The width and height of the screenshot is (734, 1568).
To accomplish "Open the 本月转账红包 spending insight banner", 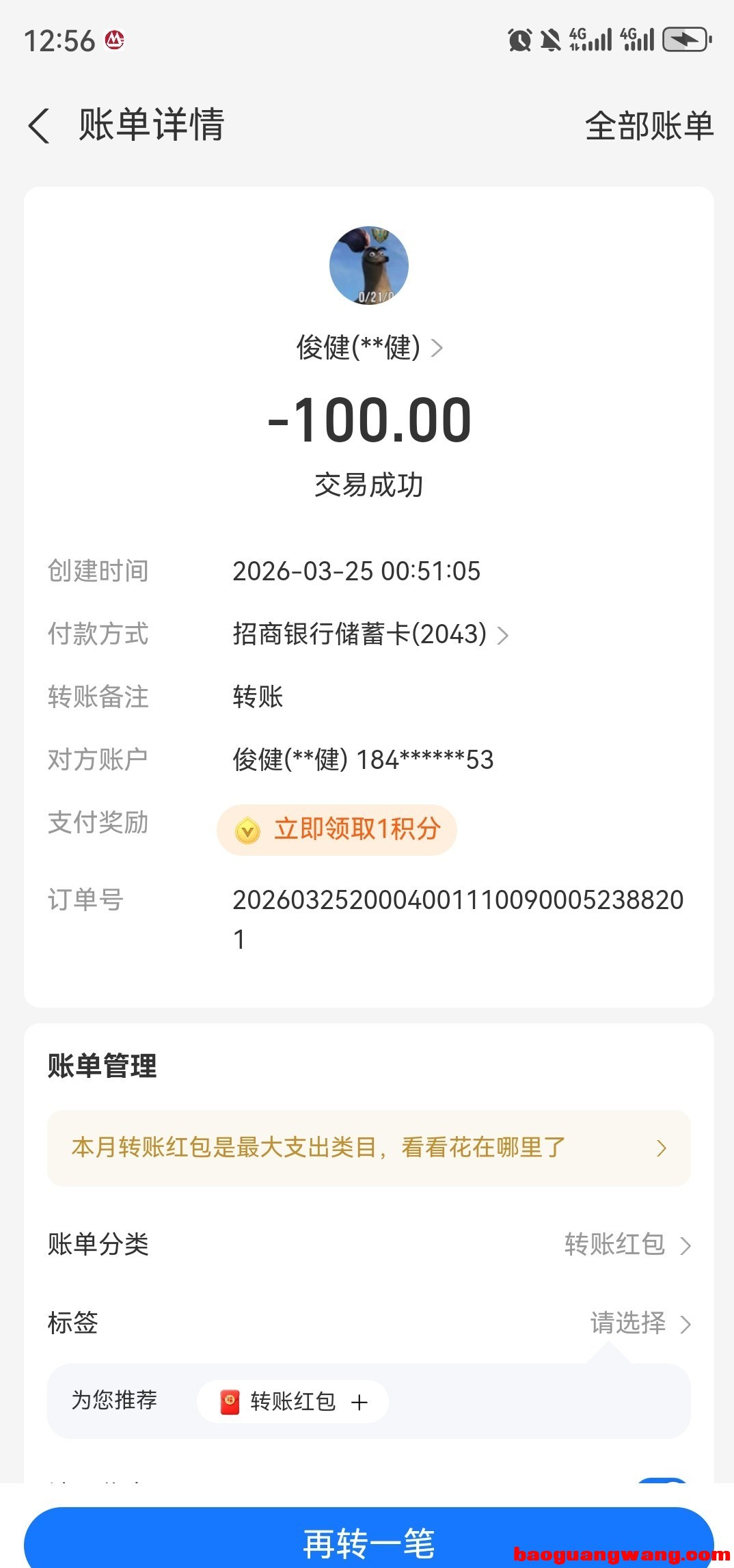I will click(x=369, y=1148).
